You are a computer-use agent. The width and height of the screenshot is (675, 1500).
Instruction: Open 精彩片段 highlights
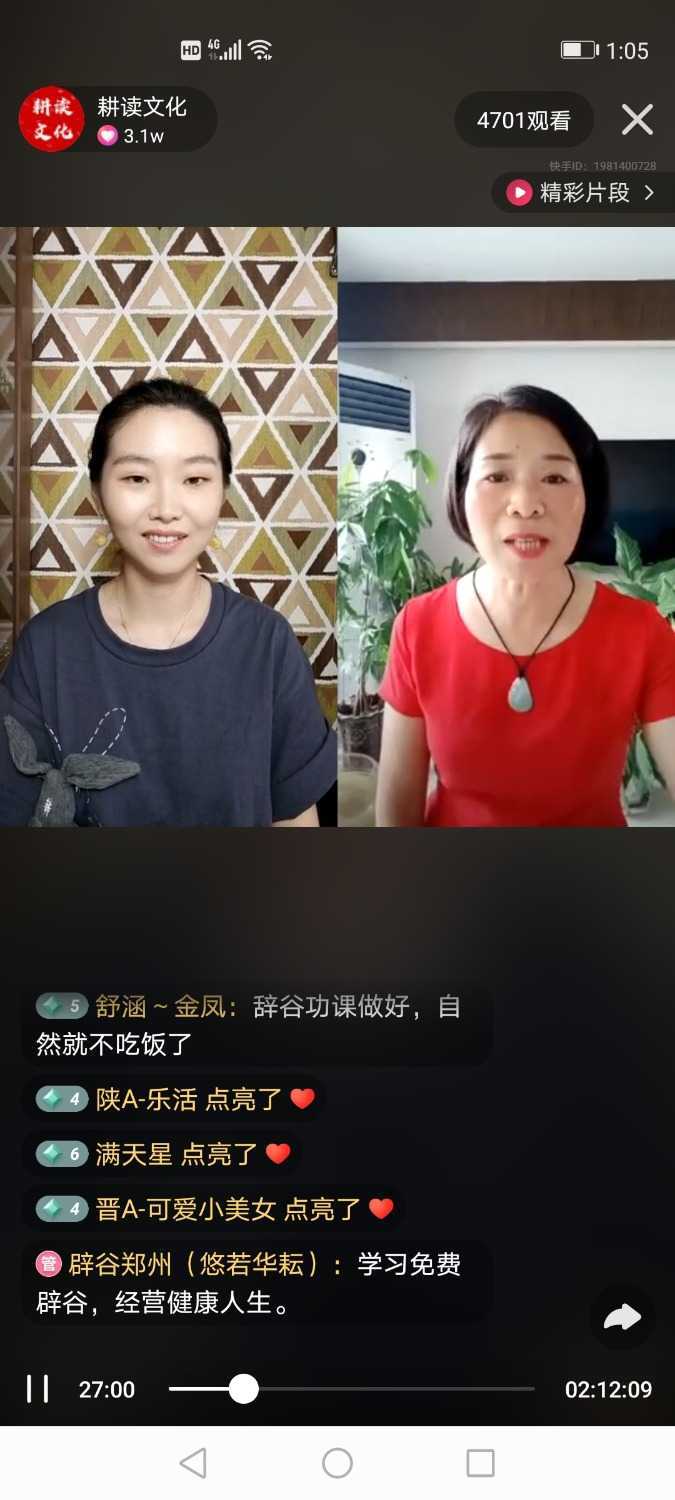583,193
